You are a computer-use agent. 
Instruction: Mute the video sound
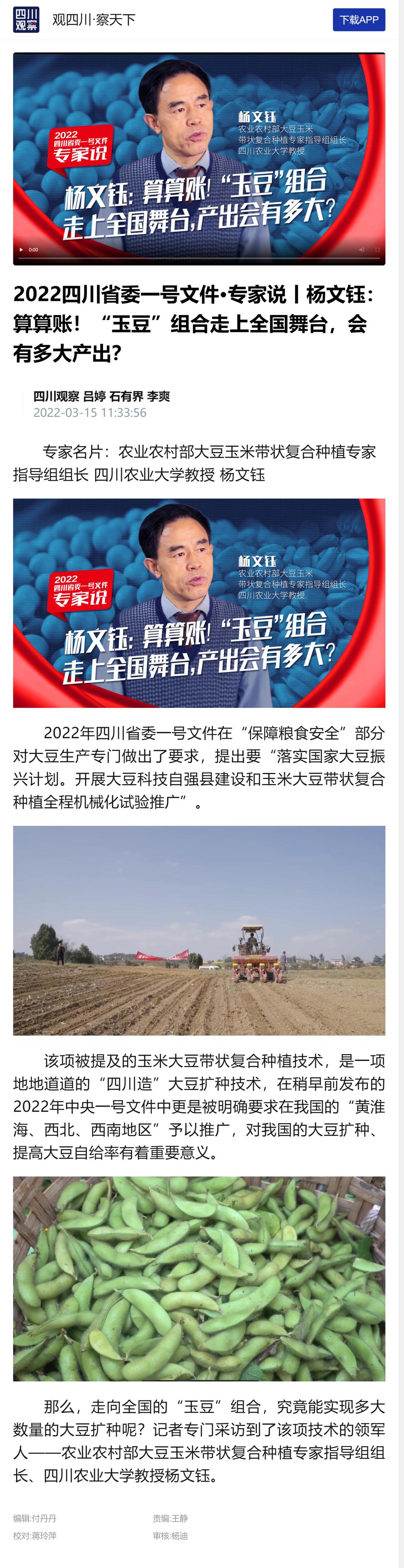click(x=361, y=250)
